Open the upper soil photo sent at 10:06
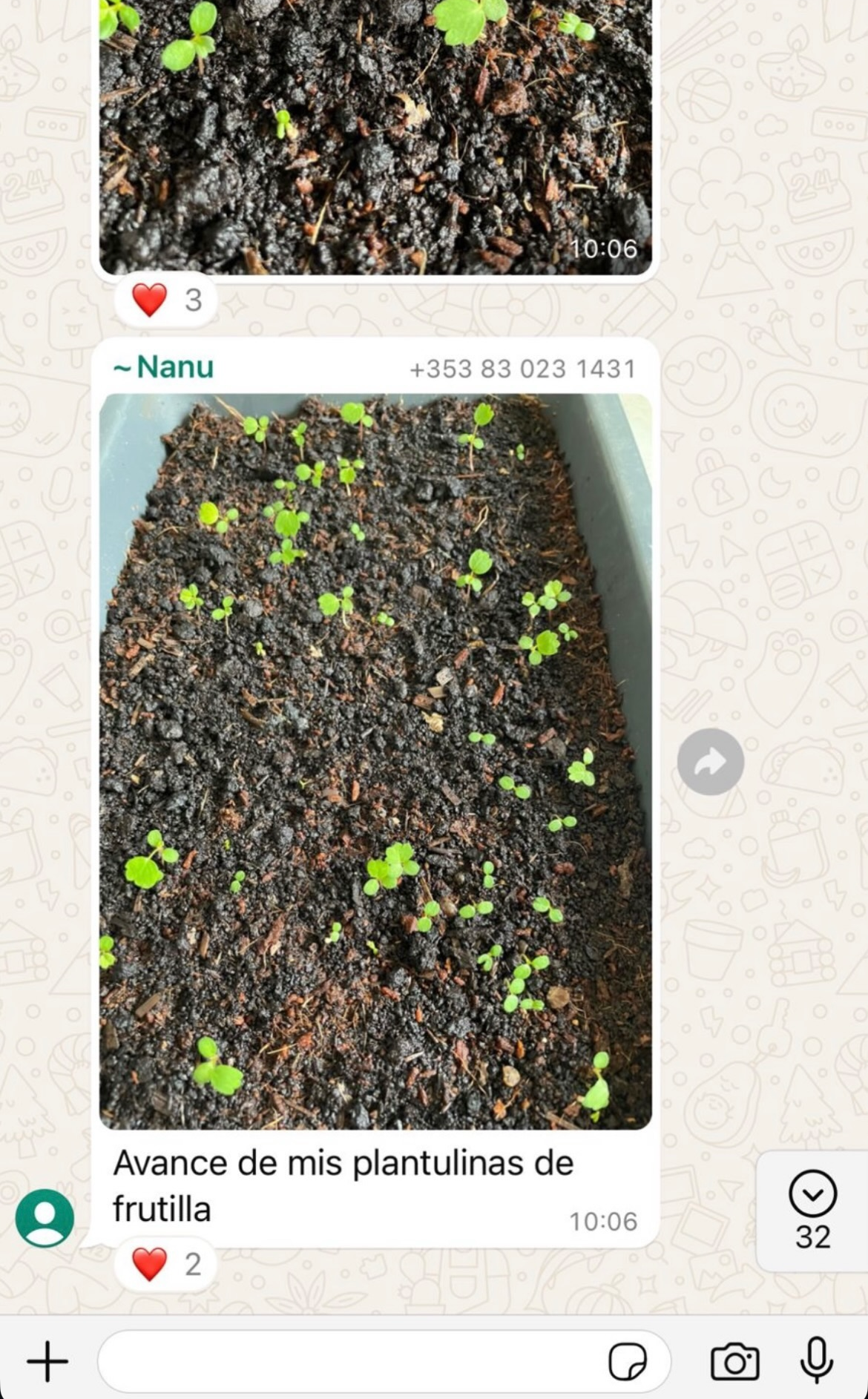 [375, 134]
